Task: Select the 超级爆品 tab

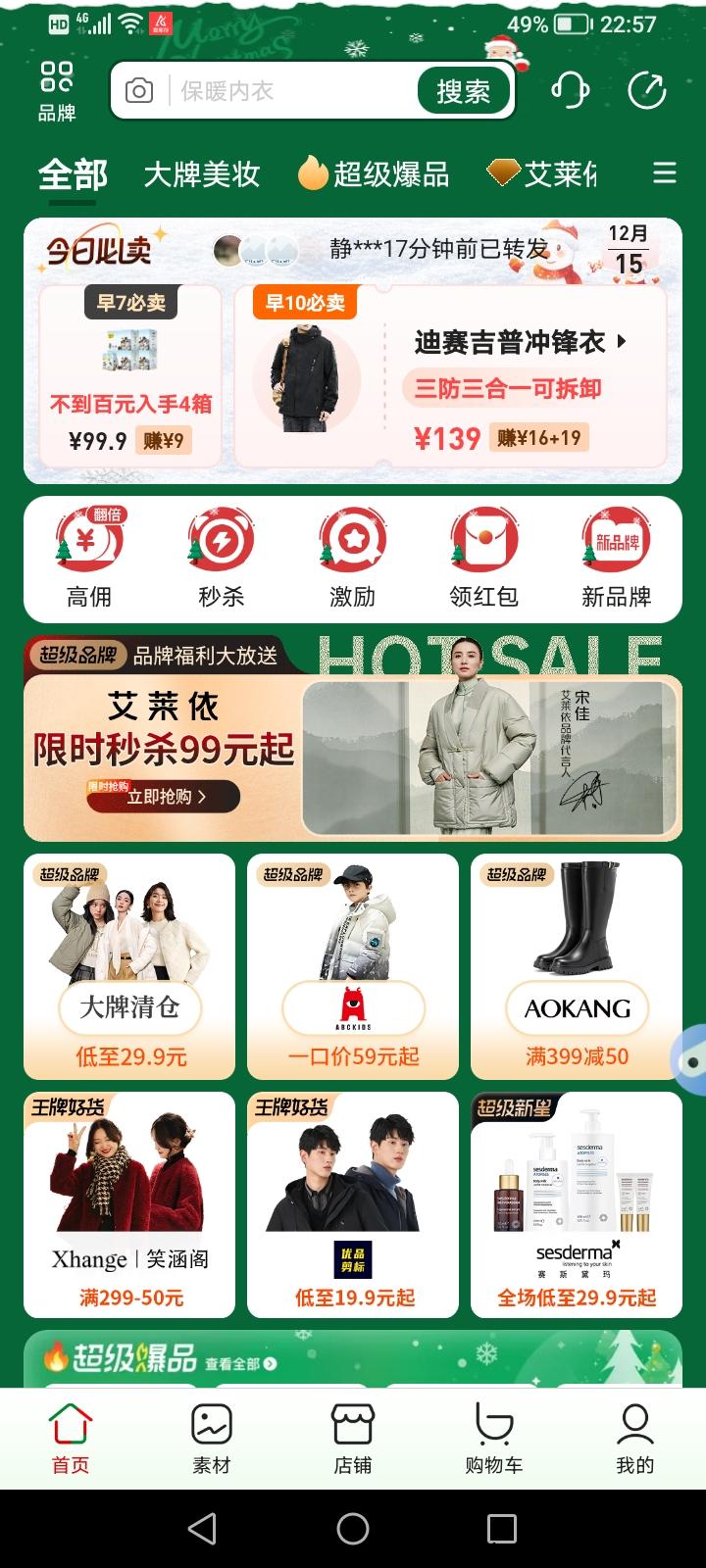Action: pyautogui.click(x=375, y=174)
